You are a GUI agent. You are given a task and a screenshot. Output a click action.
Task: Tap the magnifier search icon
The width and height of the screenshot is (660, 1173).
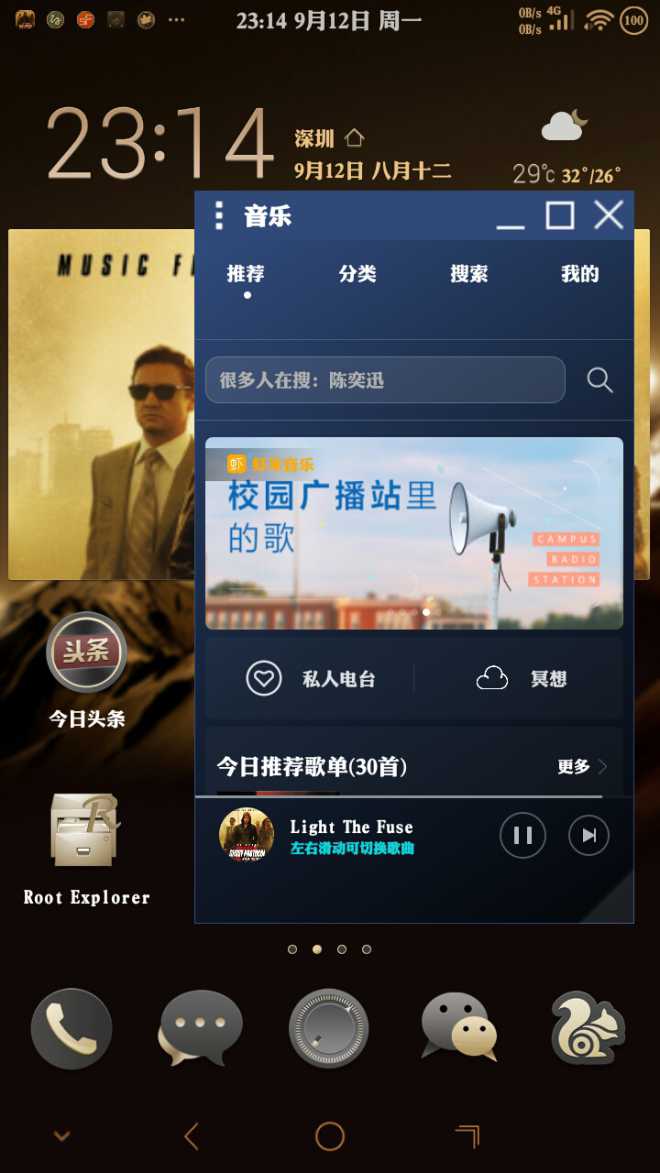(599, 380)
